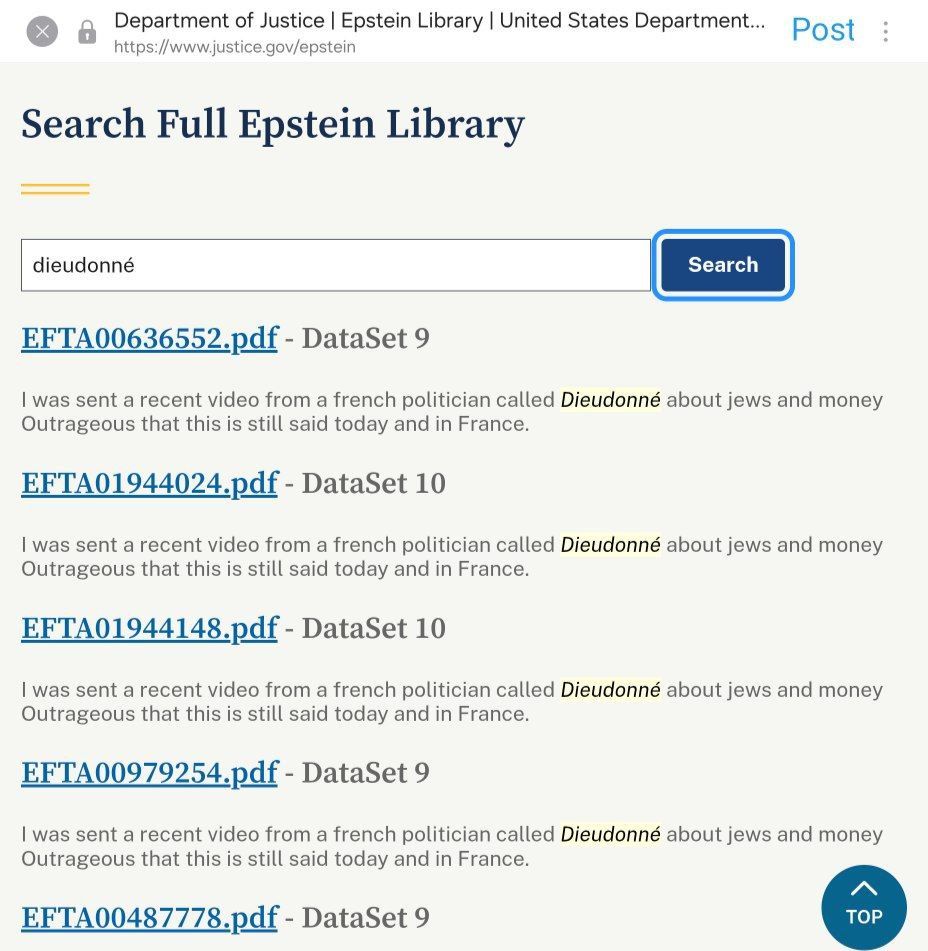
Task: Open EFTA00636552.pdf link
Action: point(149,339)
